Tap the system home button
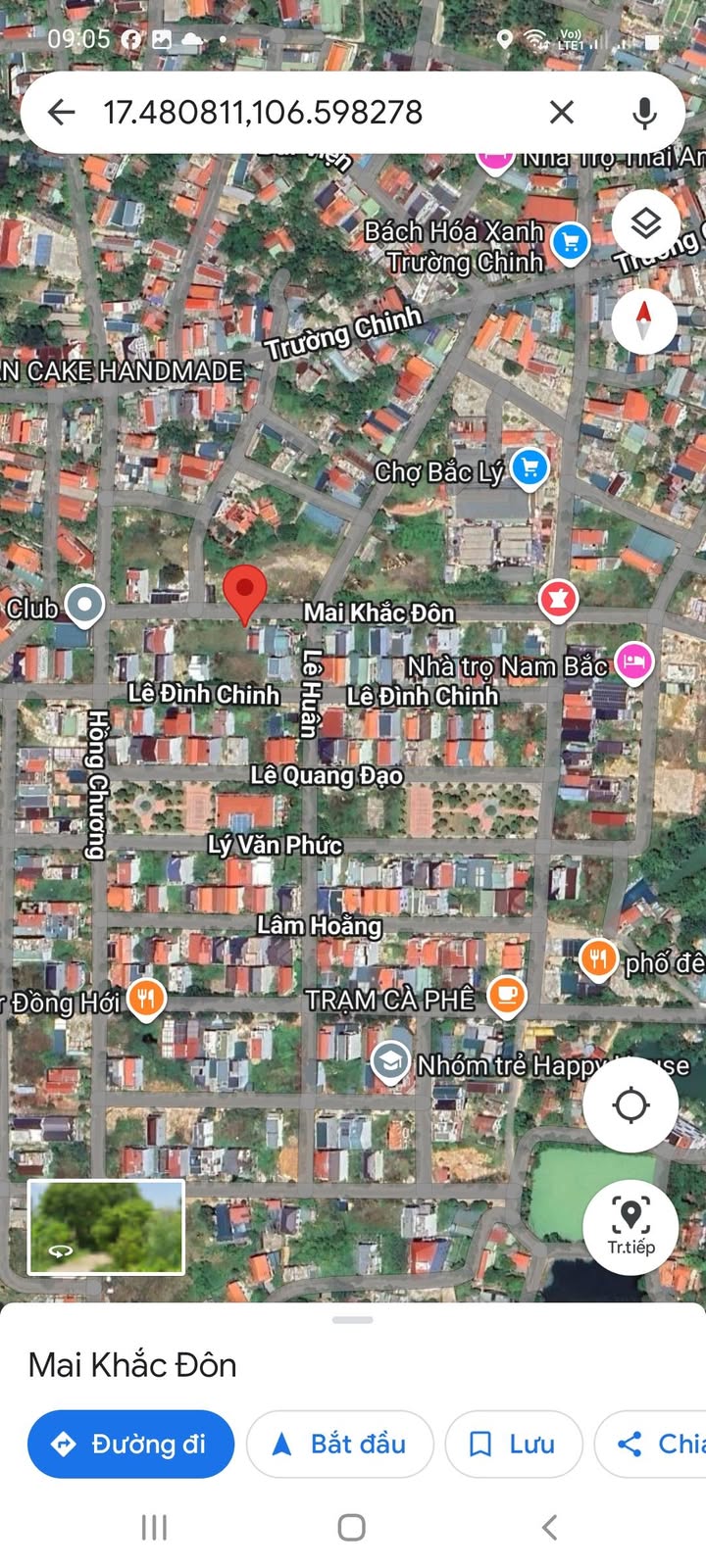This screenshot has width=706, height=1568. pyautogui.click(x=352, y=1527)
